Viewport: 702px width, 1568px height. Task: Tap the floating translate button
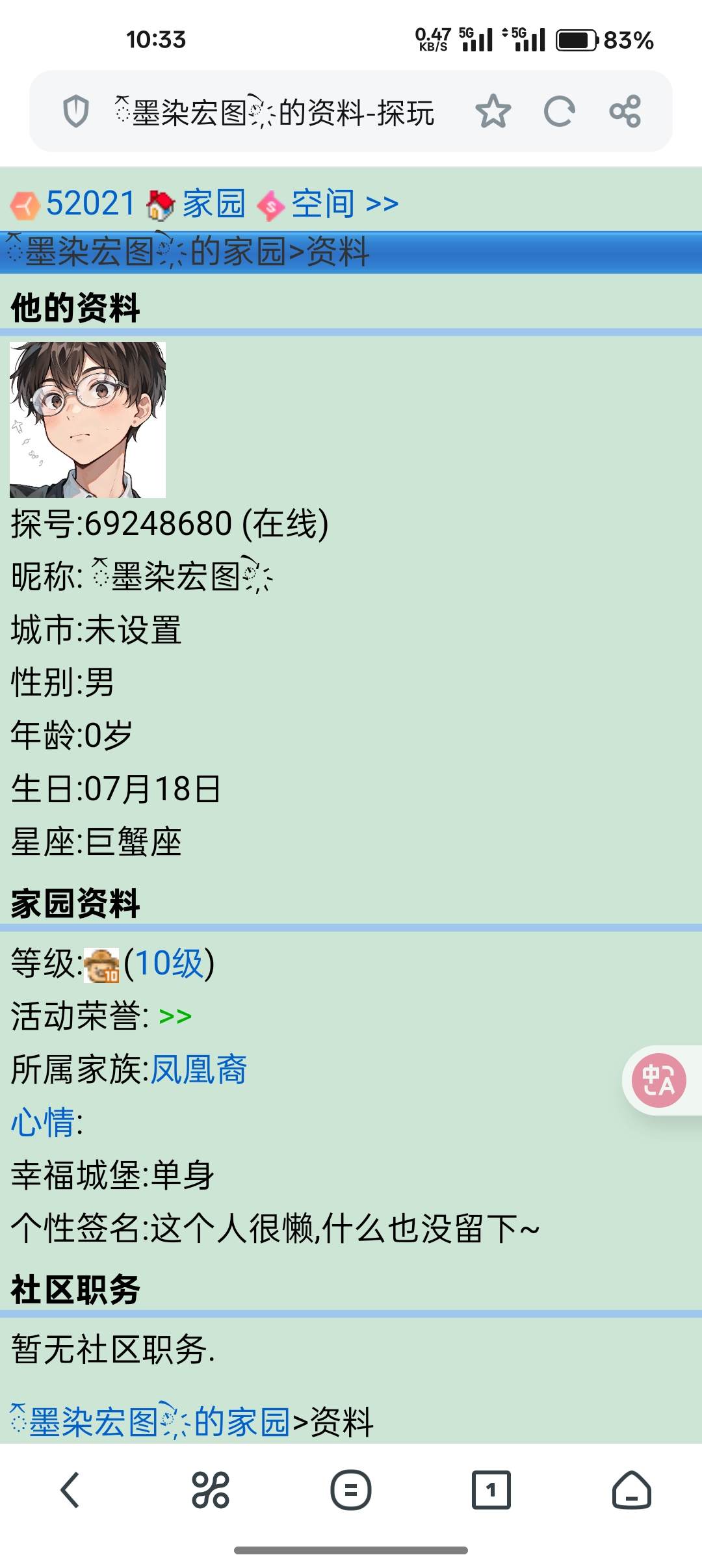[658, 1080]
